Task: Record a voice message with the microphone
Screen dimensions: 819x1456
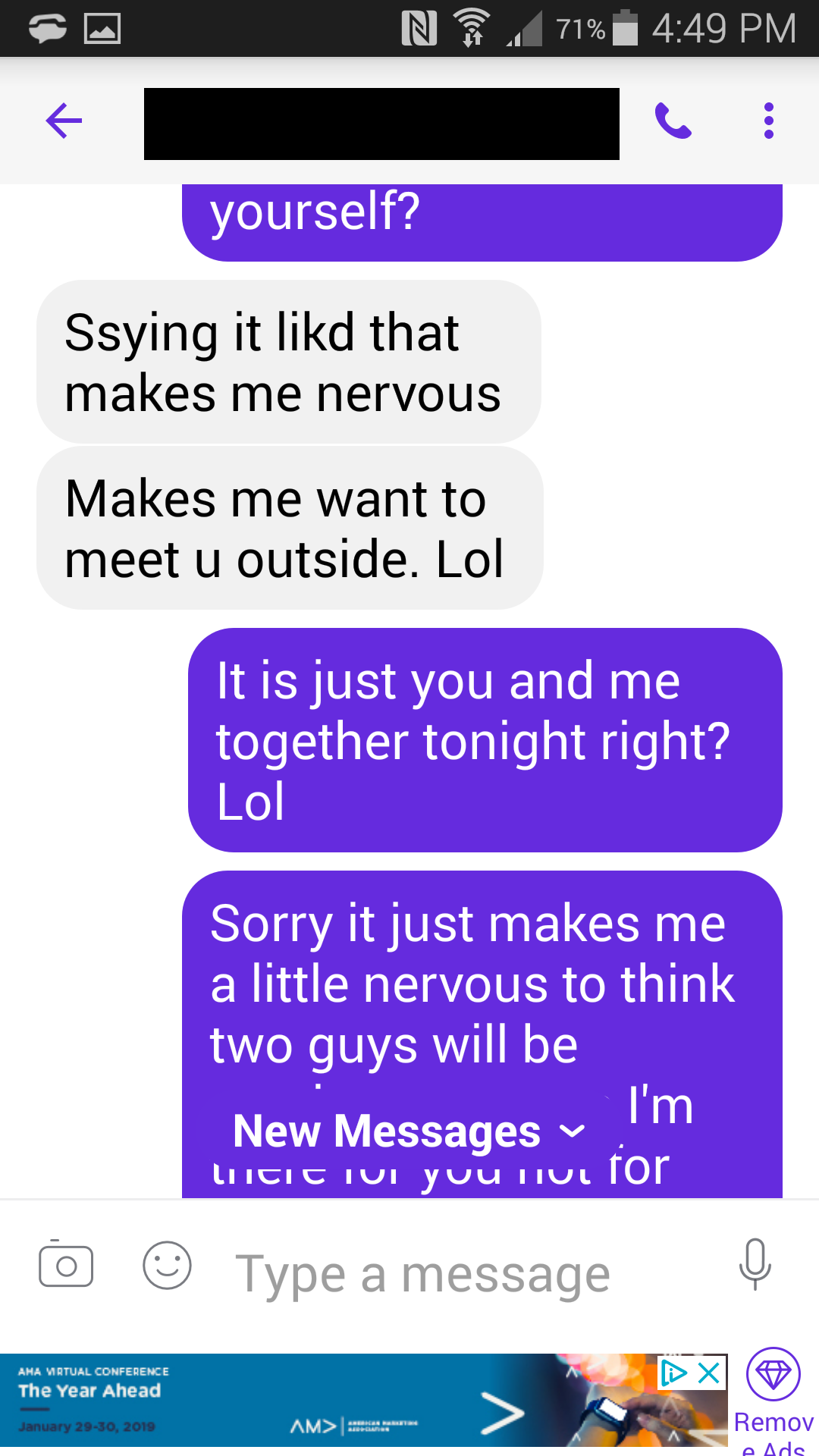Action: [755, 1265]
